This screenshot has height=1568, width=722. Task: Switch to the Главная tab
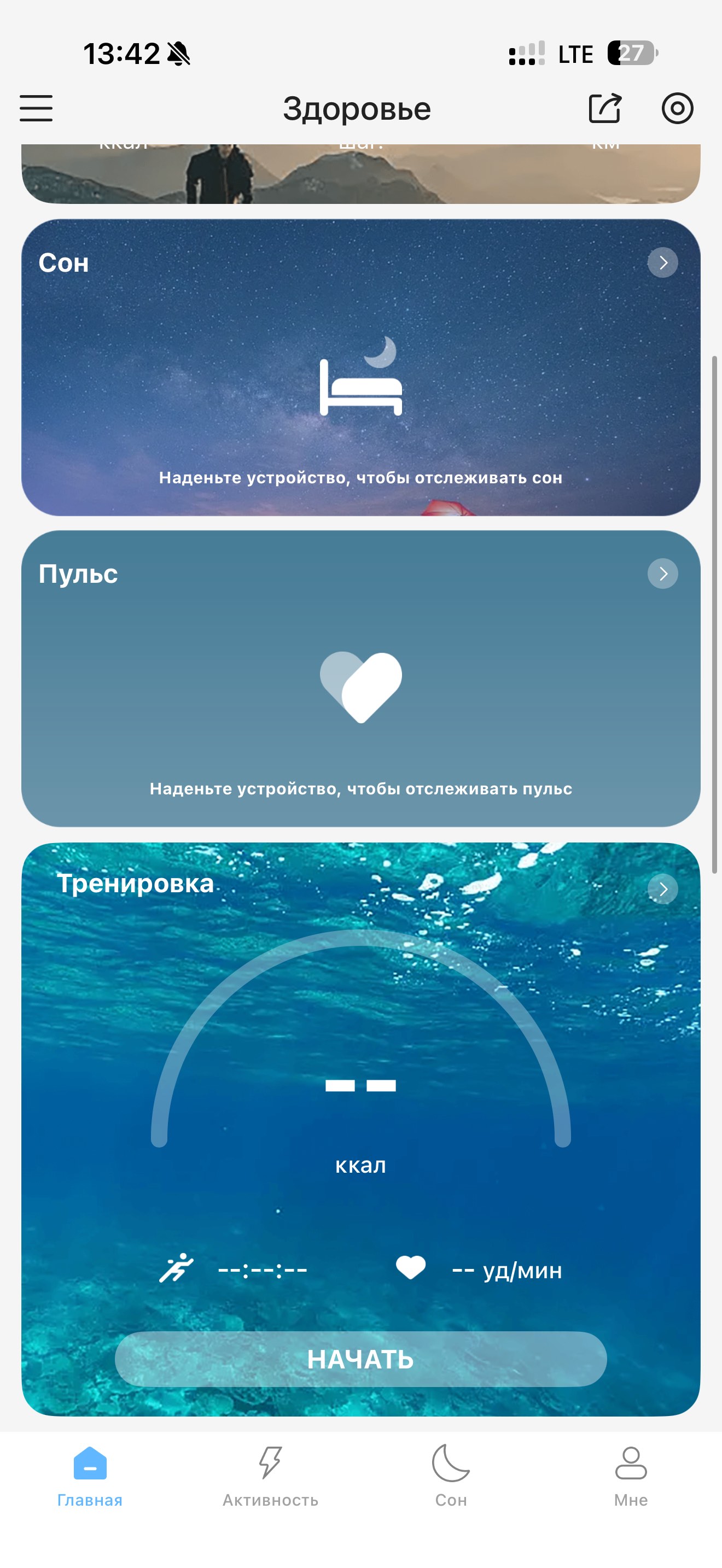pos(90,1477)
